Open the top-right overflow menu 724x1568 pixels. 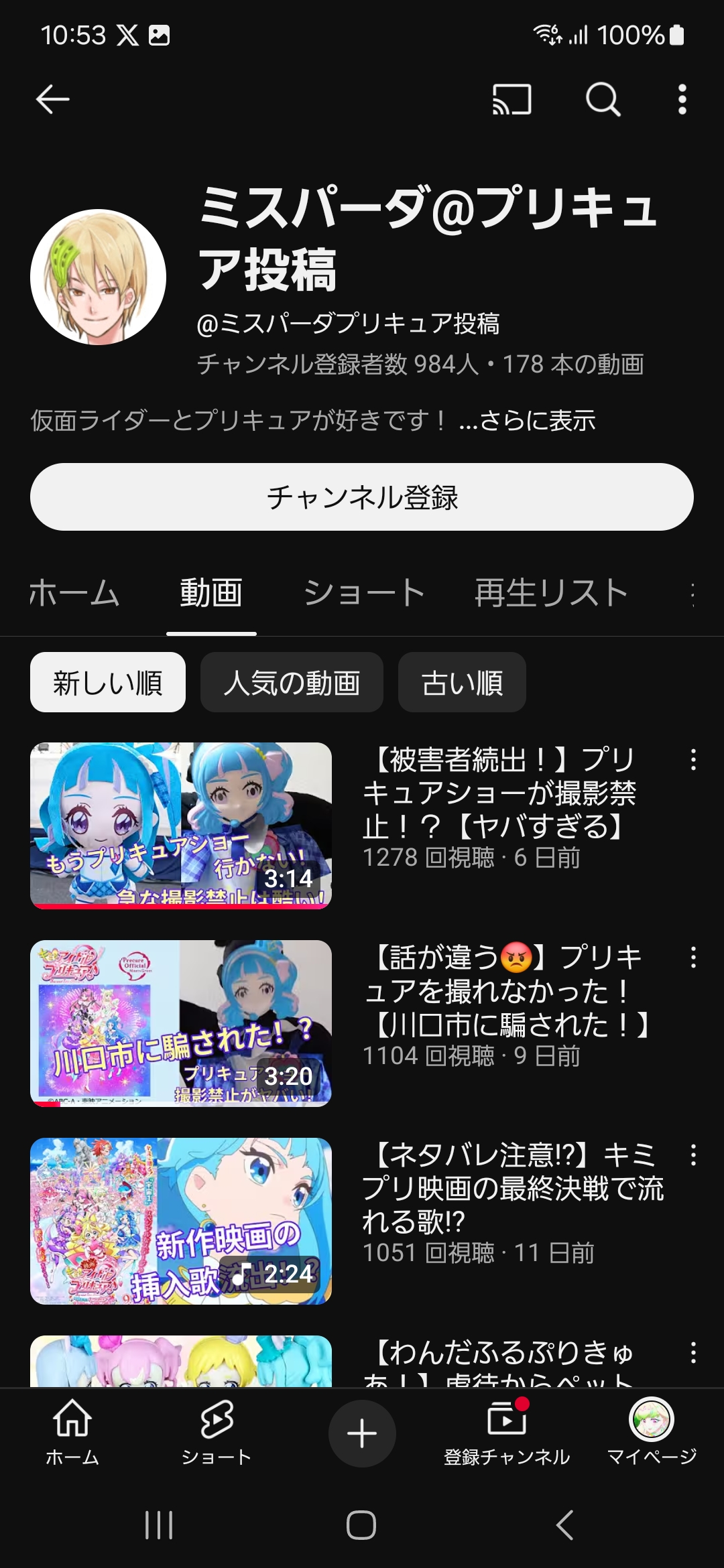point(682,100)
